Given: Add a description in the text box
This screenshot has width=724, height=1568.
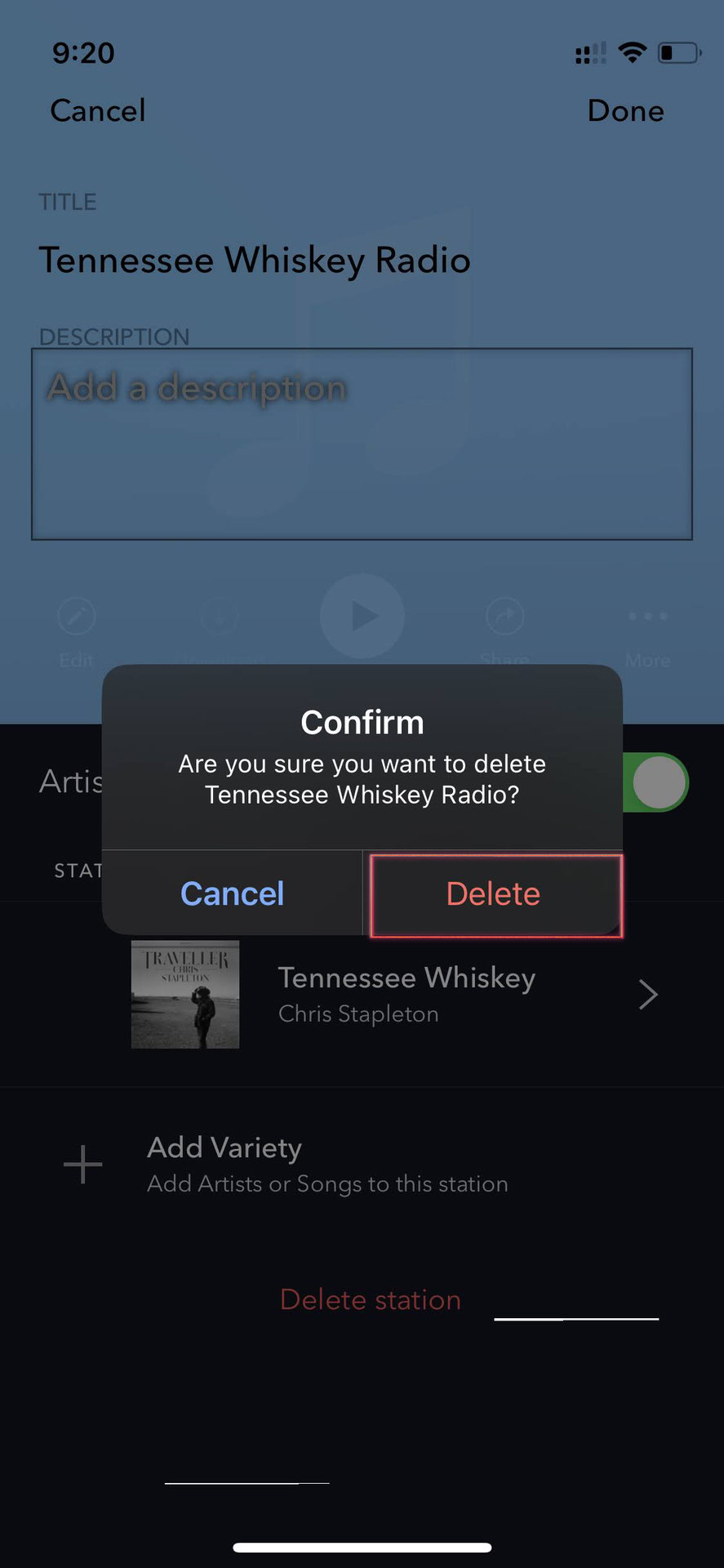Looking at the screenshot, I should tap(362, 443).
